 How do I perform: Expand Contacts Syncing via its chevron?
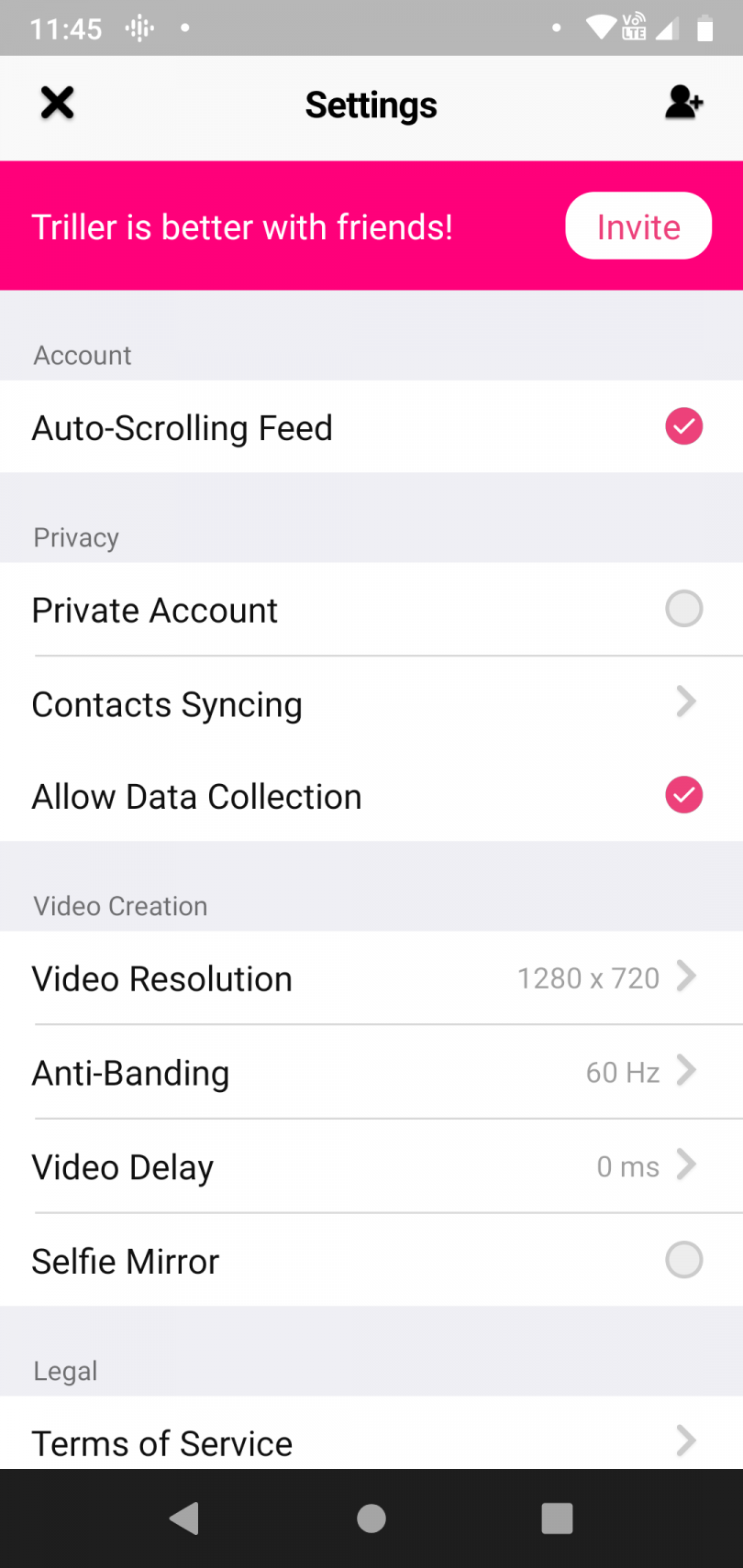[686, 702]
